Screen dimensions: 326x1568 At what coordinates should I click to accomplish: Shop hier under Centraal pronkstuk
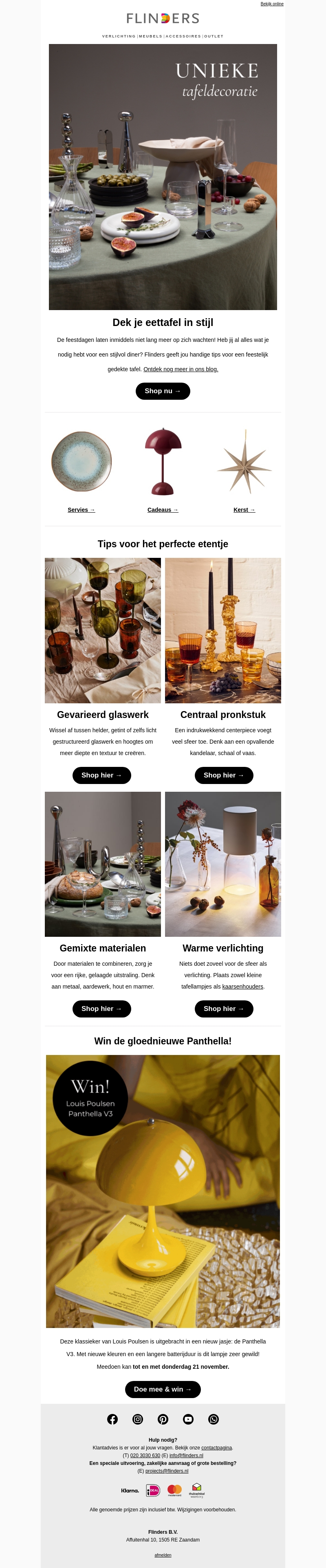(x=224, y=775)
